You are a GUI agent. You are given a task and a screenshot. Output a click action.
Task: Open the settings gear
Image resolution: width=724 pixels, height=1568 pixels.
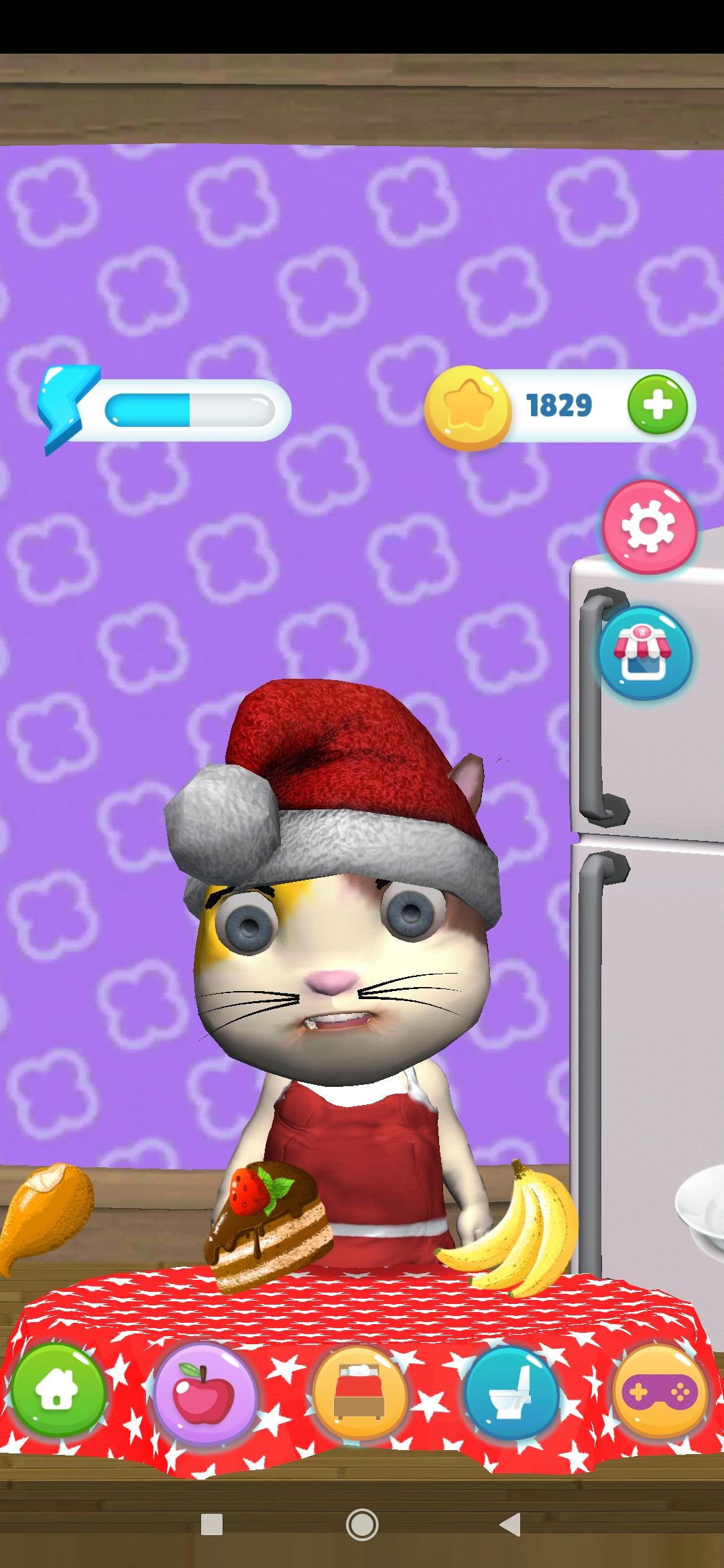(x=649, y=527)
